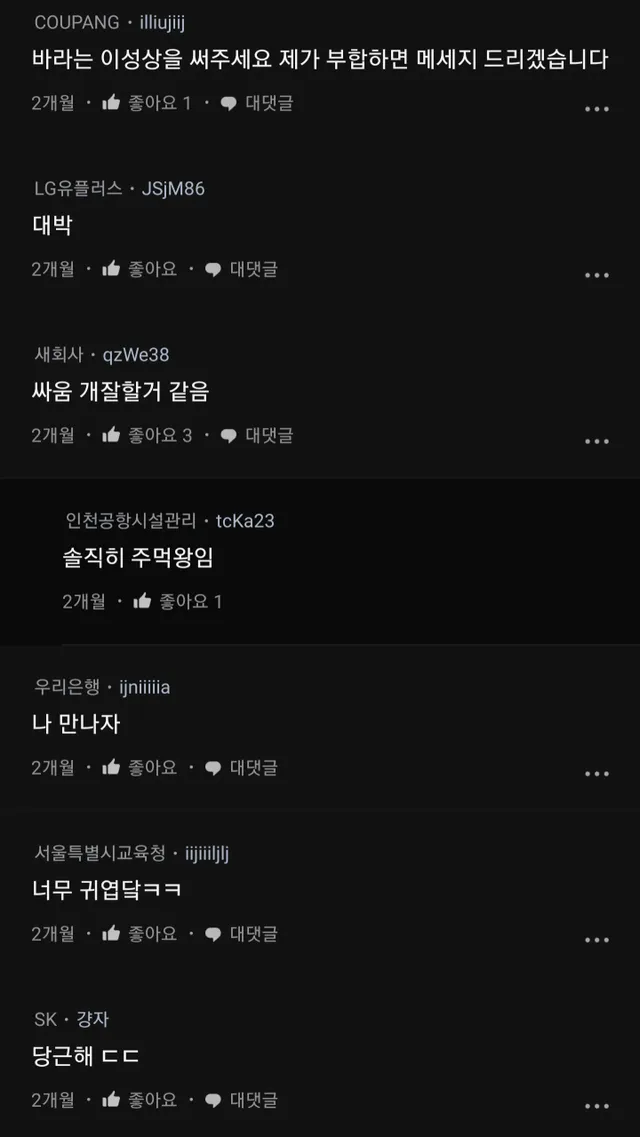
Task: Reply to the '대박' comment
Action: 241,269
